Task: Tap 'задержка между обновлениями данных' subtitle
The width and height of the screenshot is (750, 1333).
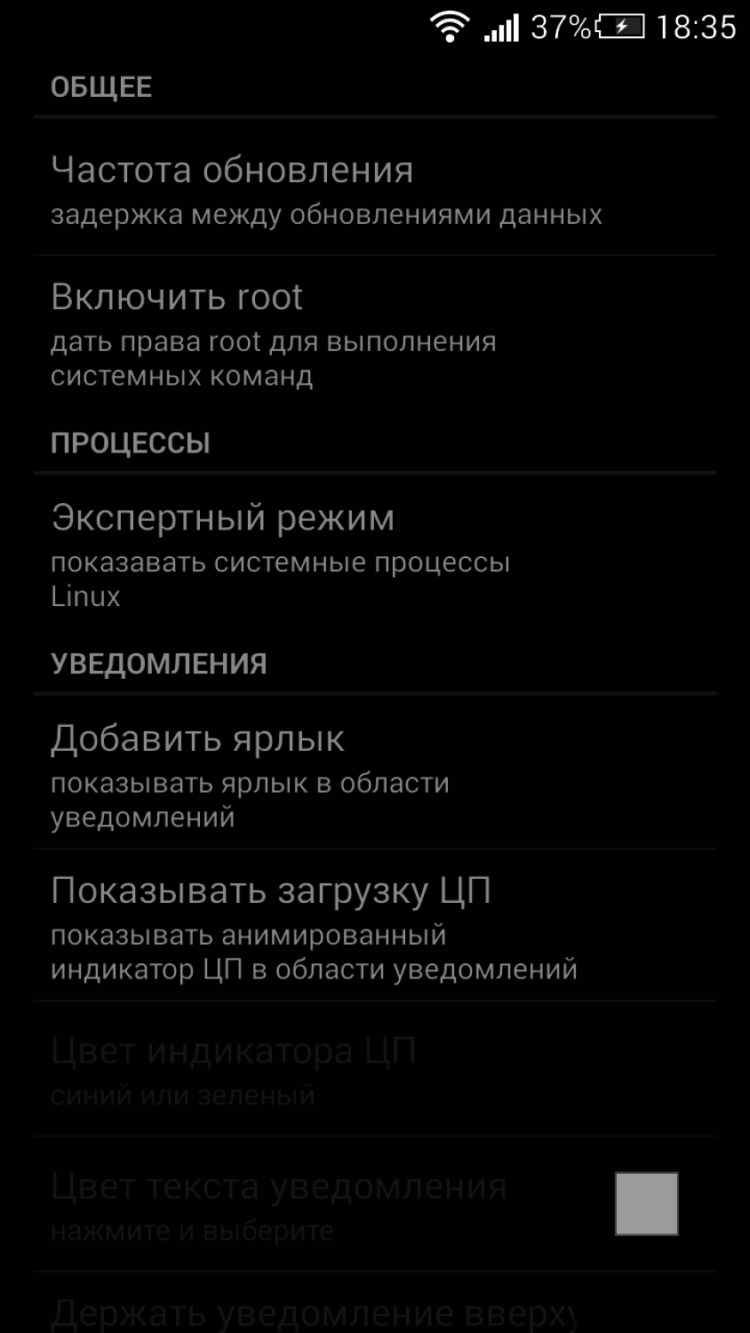Action: pyautogui.click(x=323, y=212)
